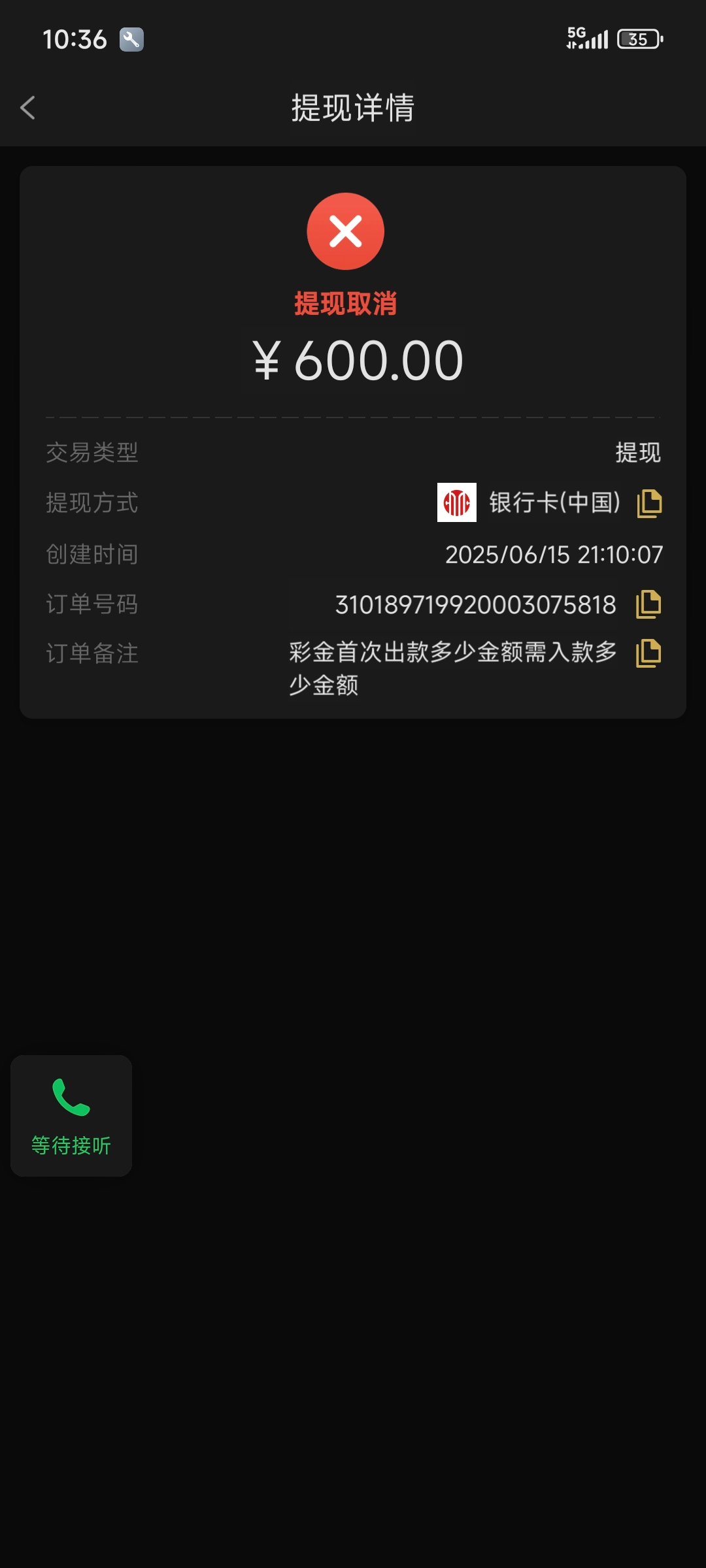Copy the order remark text
This screenshot has width=706, height=1568.
[648, 653]
